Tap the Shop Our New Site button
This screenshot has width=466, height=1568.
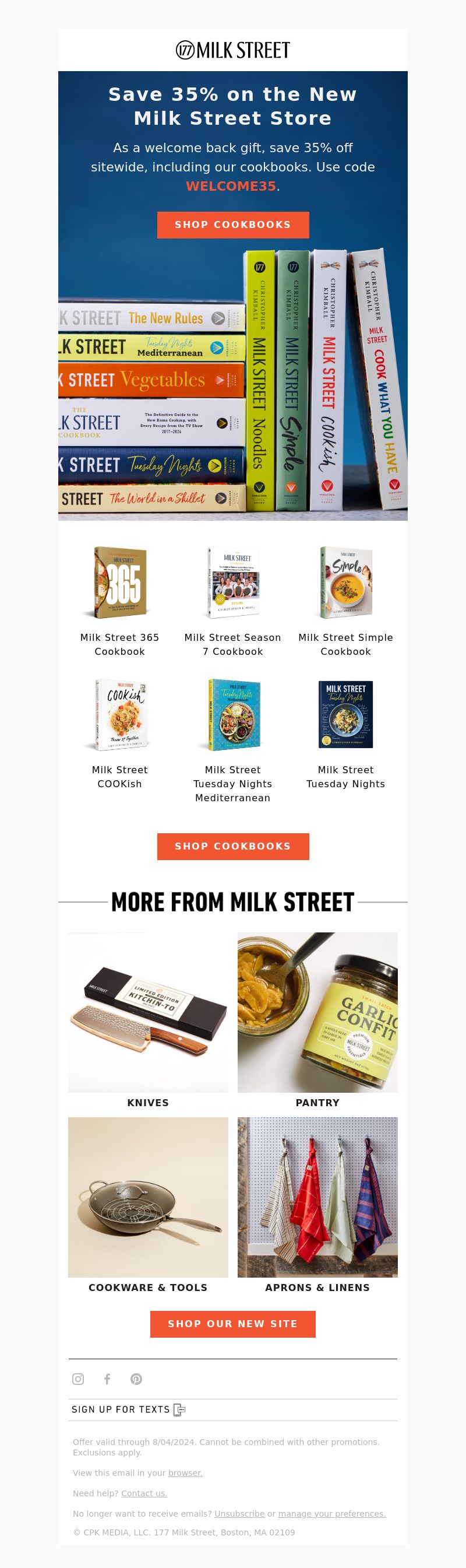tap(232, 1323)
